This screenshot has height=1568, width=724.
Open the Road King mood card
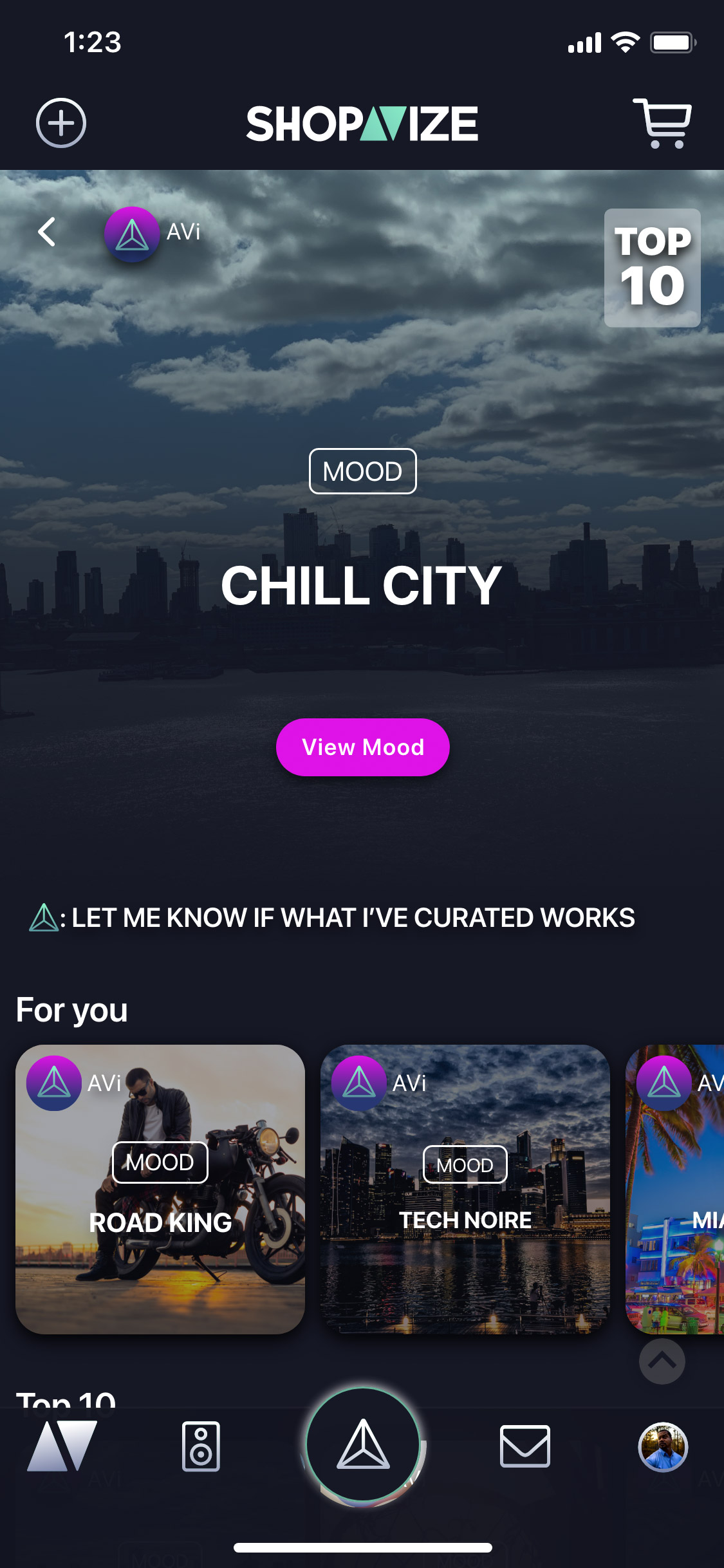(x=160, y=1189)
